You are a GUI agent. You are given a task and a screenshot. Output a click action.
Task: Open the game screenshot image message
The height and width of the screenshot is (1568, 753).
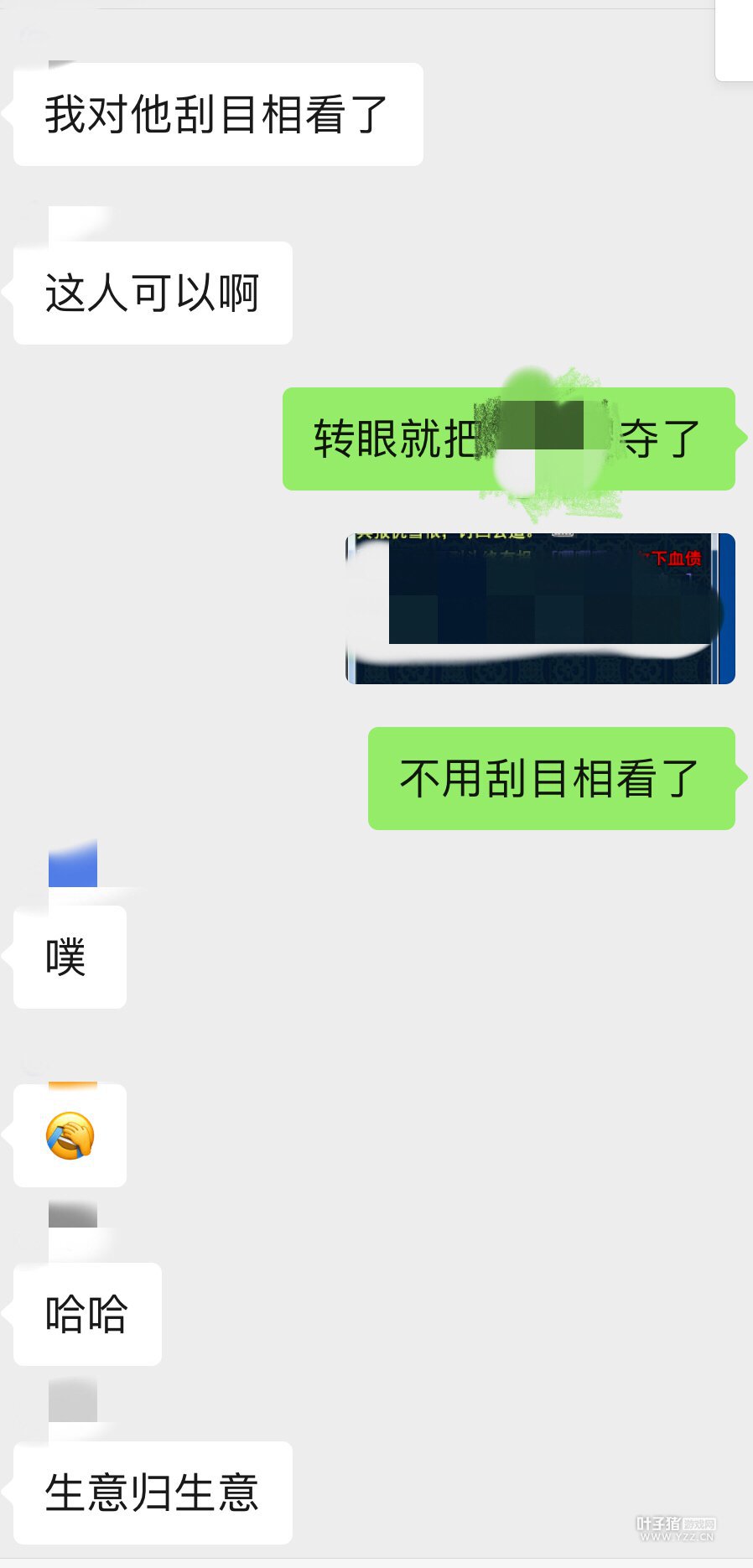coord(540,609)
